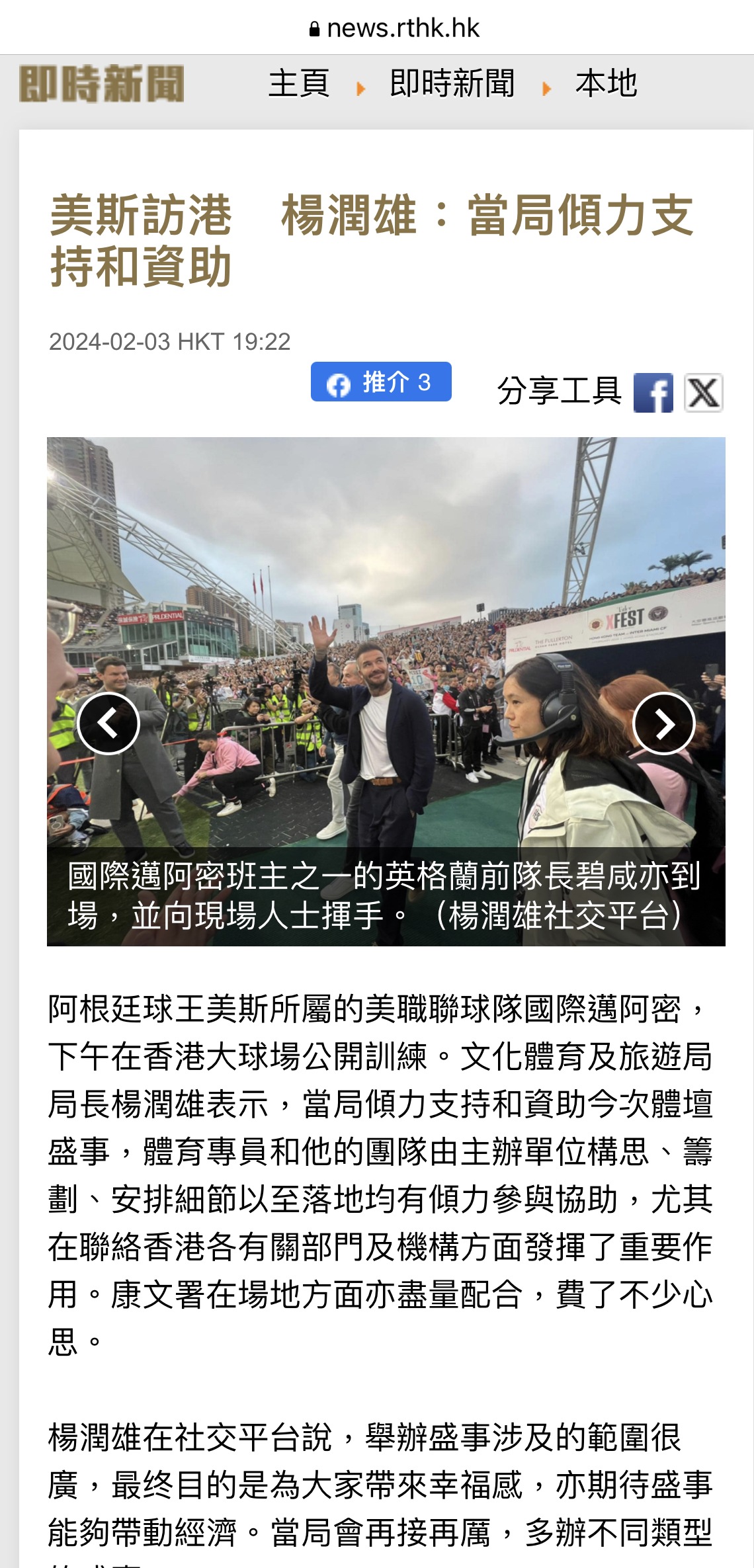Click the arrow icon between 主頁 and 即時新聞
The width and height of the screenshot is (754, 1568).
tap(360, 87)
